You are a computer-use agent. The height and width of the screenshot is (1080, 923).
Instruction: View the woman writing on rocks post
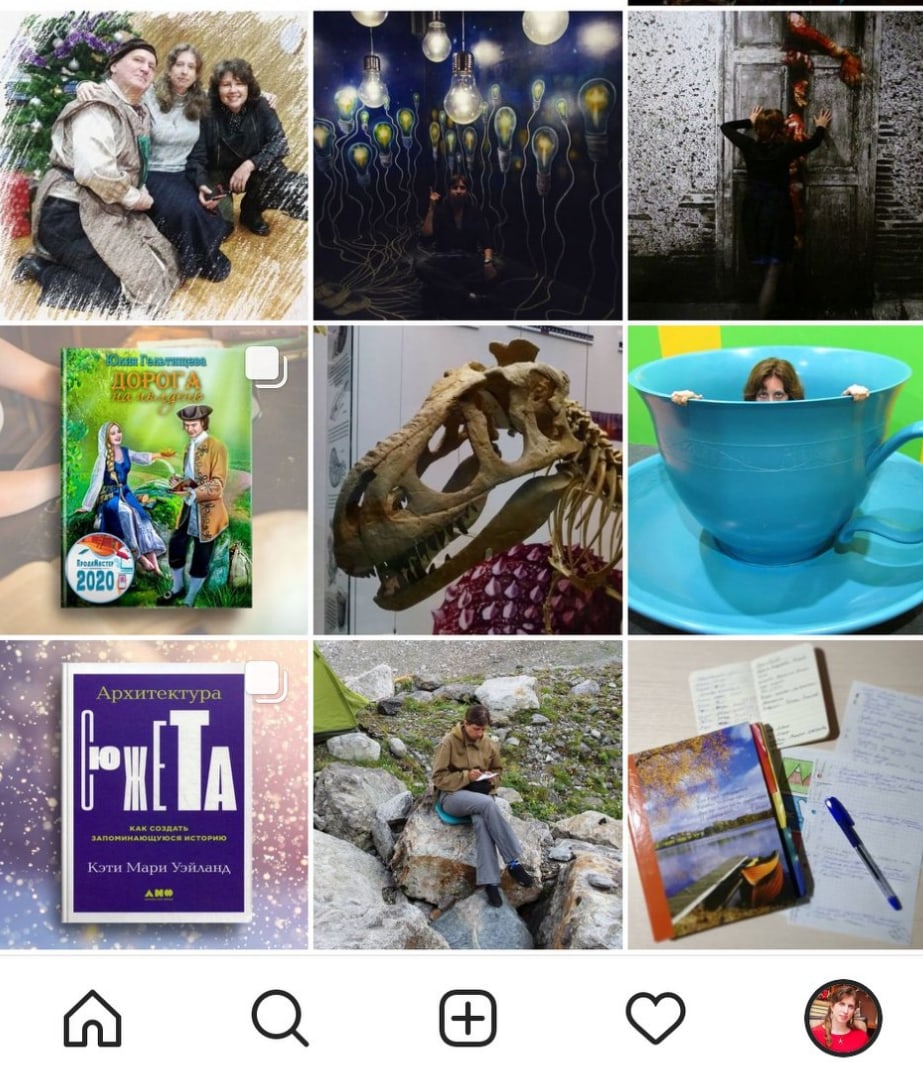pyautogui.click(x=467, y=794)
